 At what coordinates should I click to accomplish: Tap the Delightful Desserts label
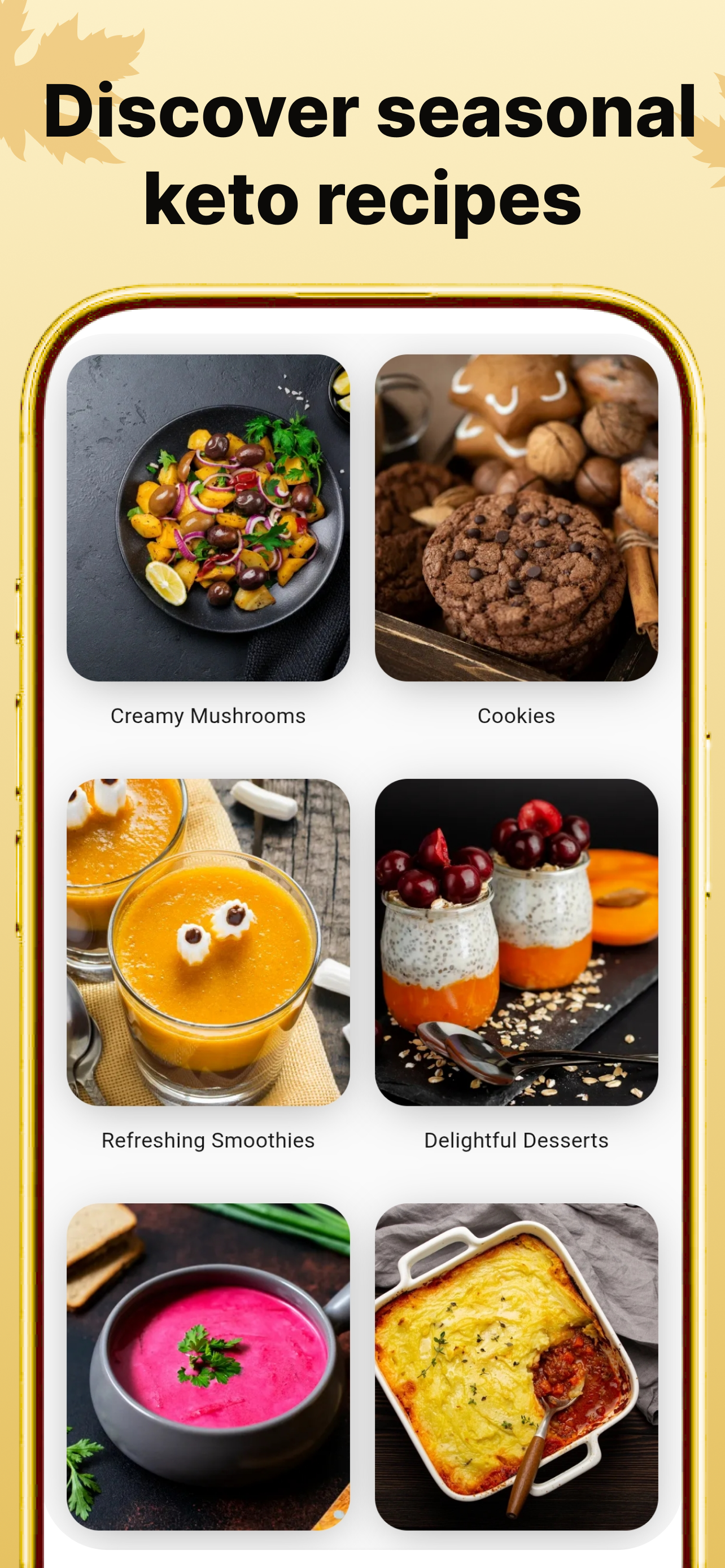(x=516, y=1141)
